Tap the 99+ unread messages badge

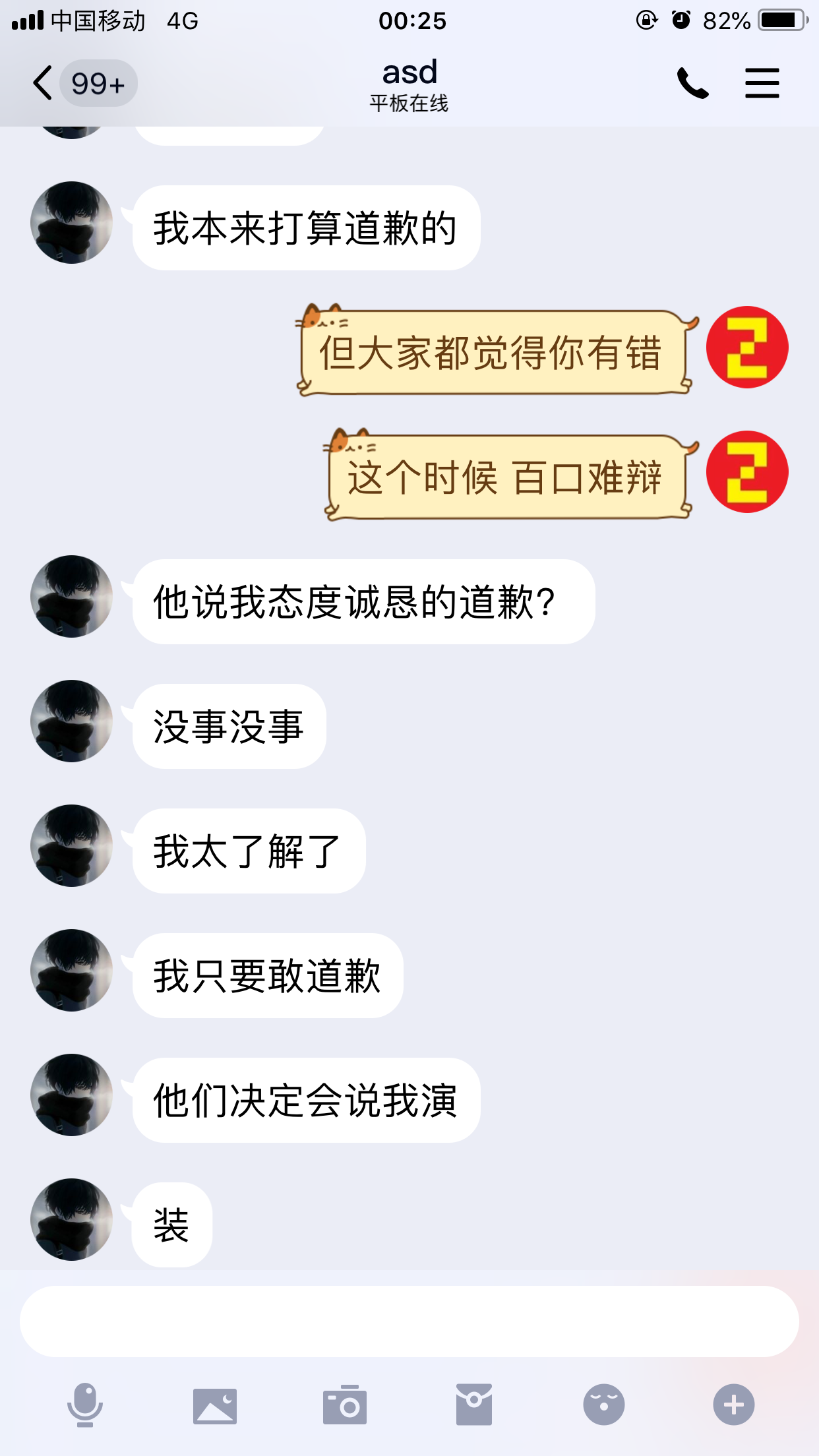tap(98, 82)
